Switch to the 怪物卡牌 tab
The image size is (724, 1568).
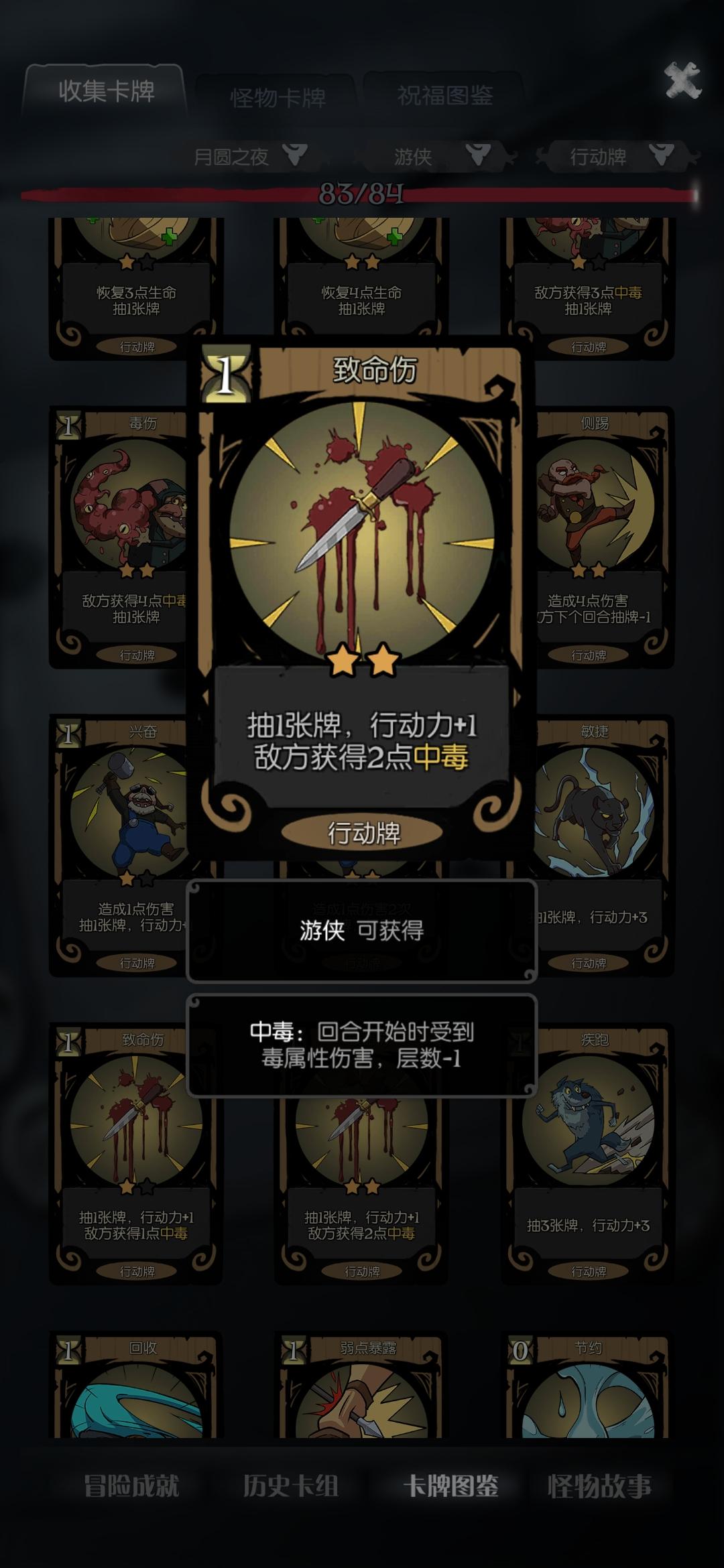click(x=278, y=98)
